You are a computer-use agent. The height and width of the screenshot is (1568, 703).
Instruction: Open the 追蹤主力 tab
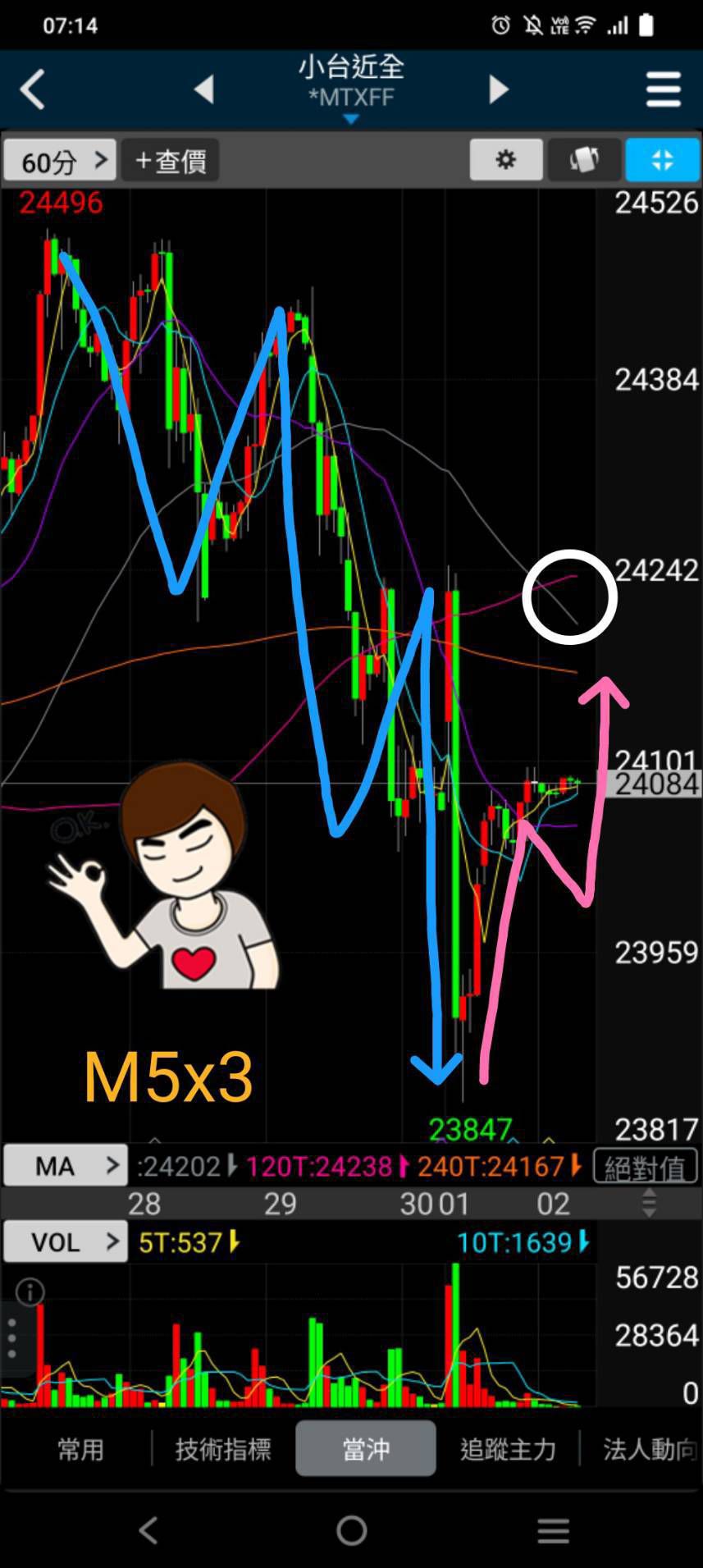click(508, 1450)
